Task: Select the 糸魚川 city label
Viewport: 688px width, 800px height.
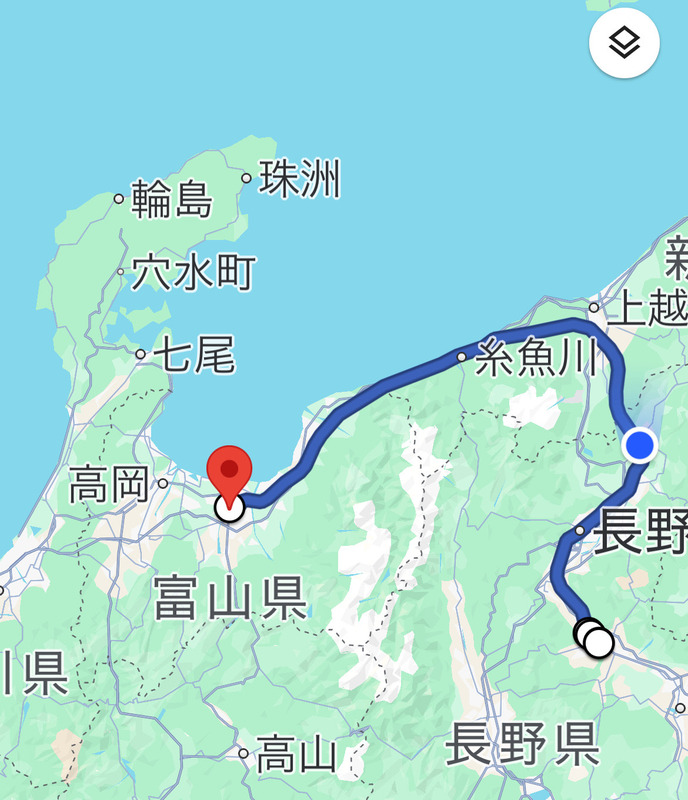Action: click(536, 356)
